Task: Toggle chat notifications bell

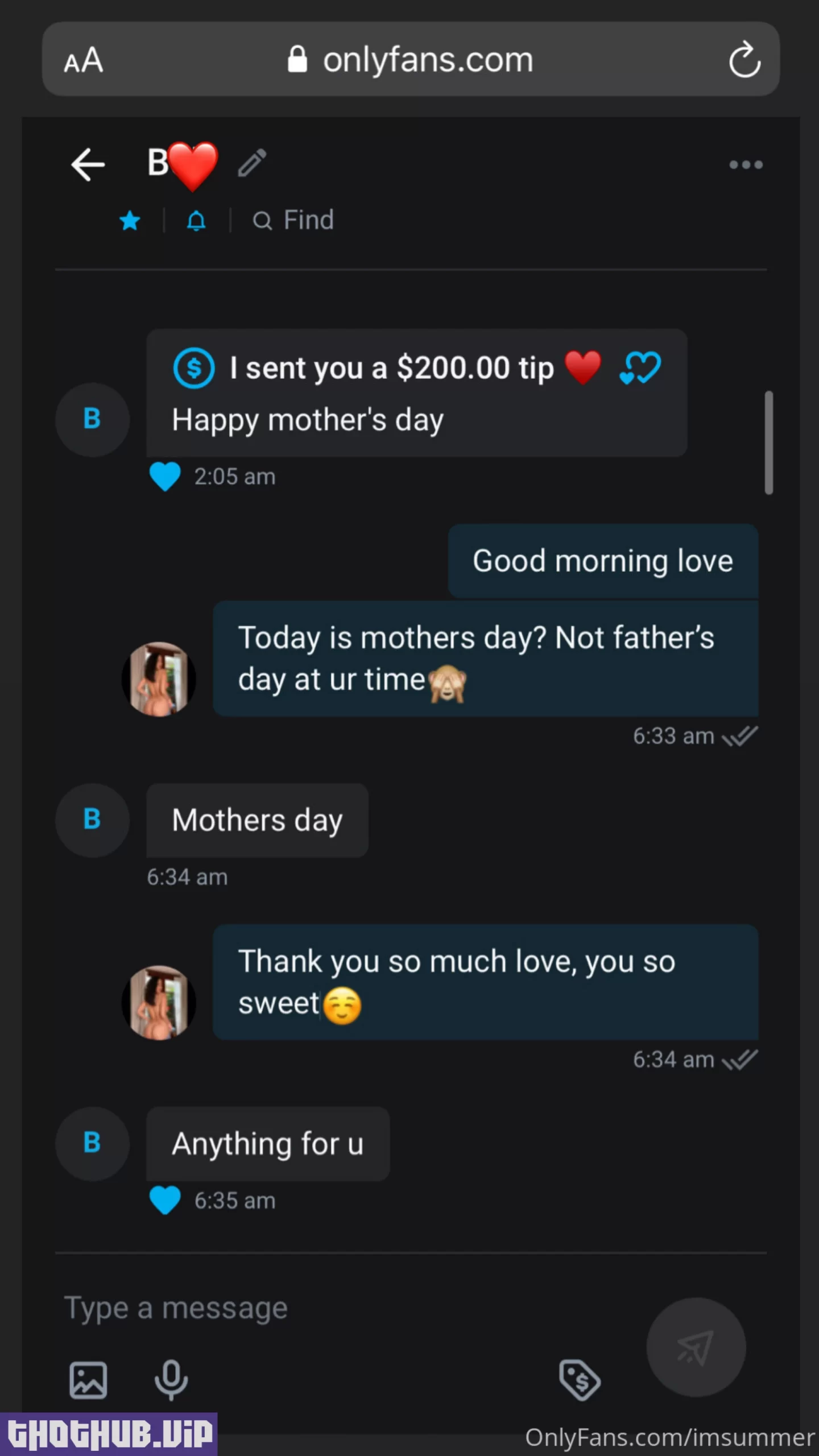Action: pos(196,221)
